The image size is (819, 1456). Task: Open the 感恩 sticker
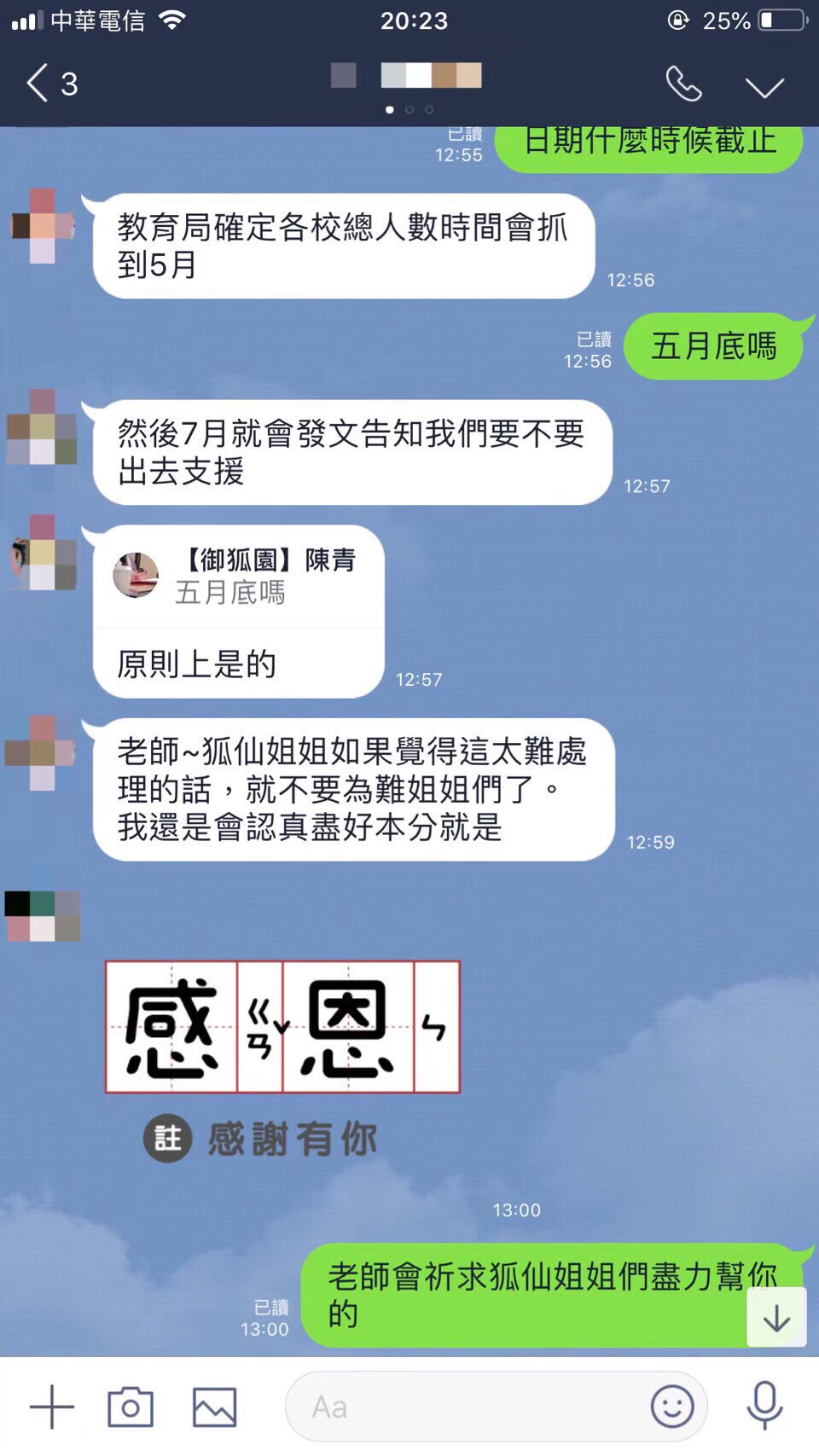click(x=282, y=1027)
